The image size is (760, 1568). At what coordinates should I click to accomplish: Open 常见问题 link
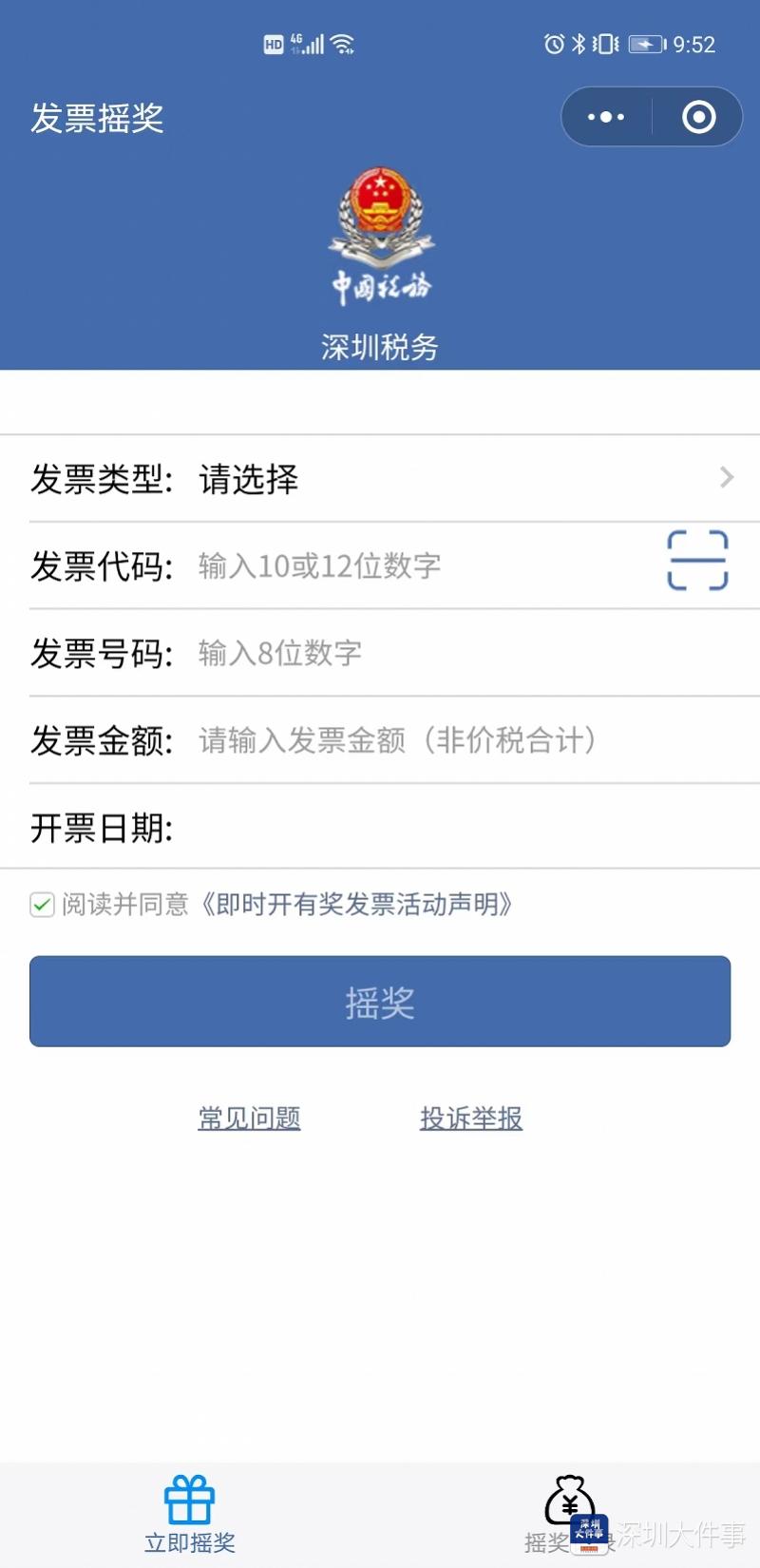[249, 1118]
